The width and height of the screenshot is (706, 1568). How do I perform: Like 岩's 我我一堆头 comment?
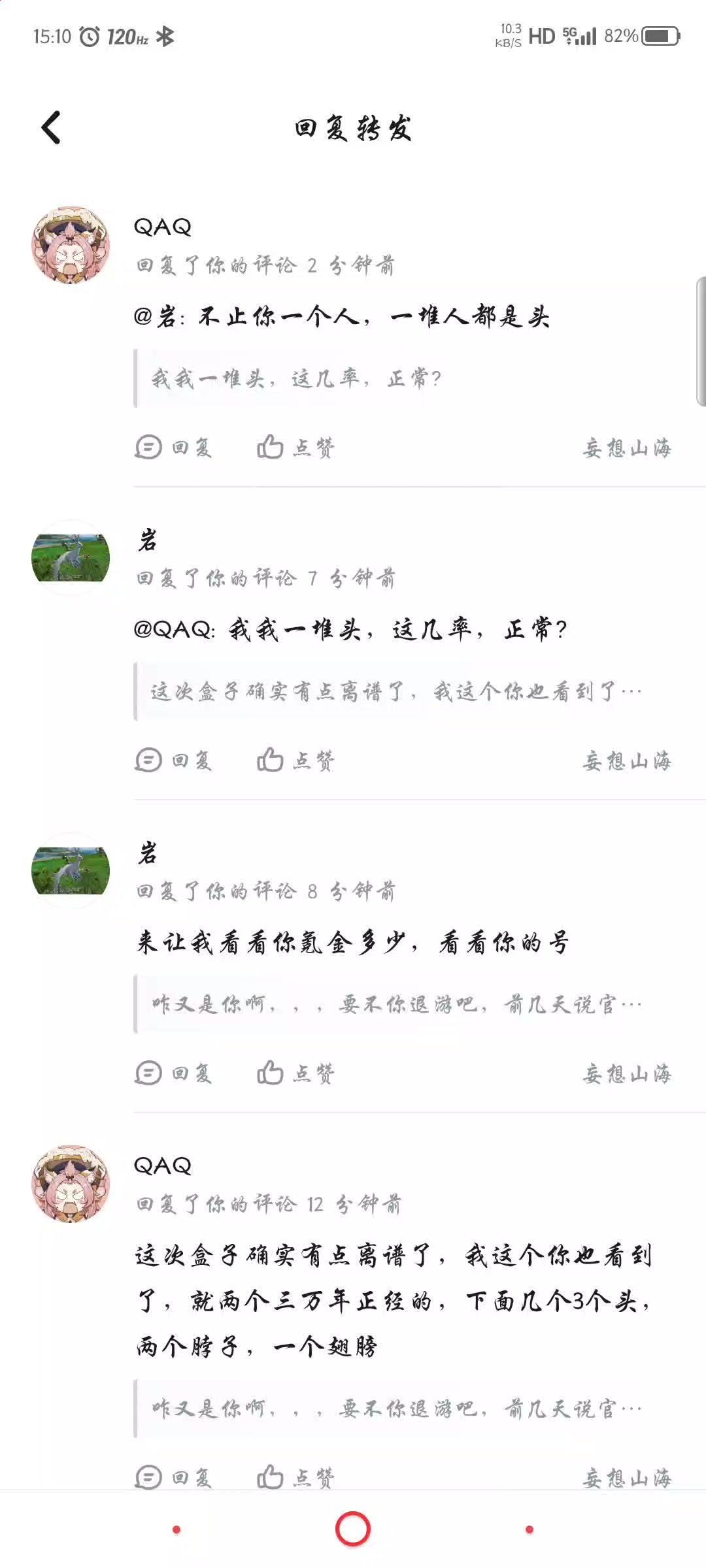(x=295, y=760)
